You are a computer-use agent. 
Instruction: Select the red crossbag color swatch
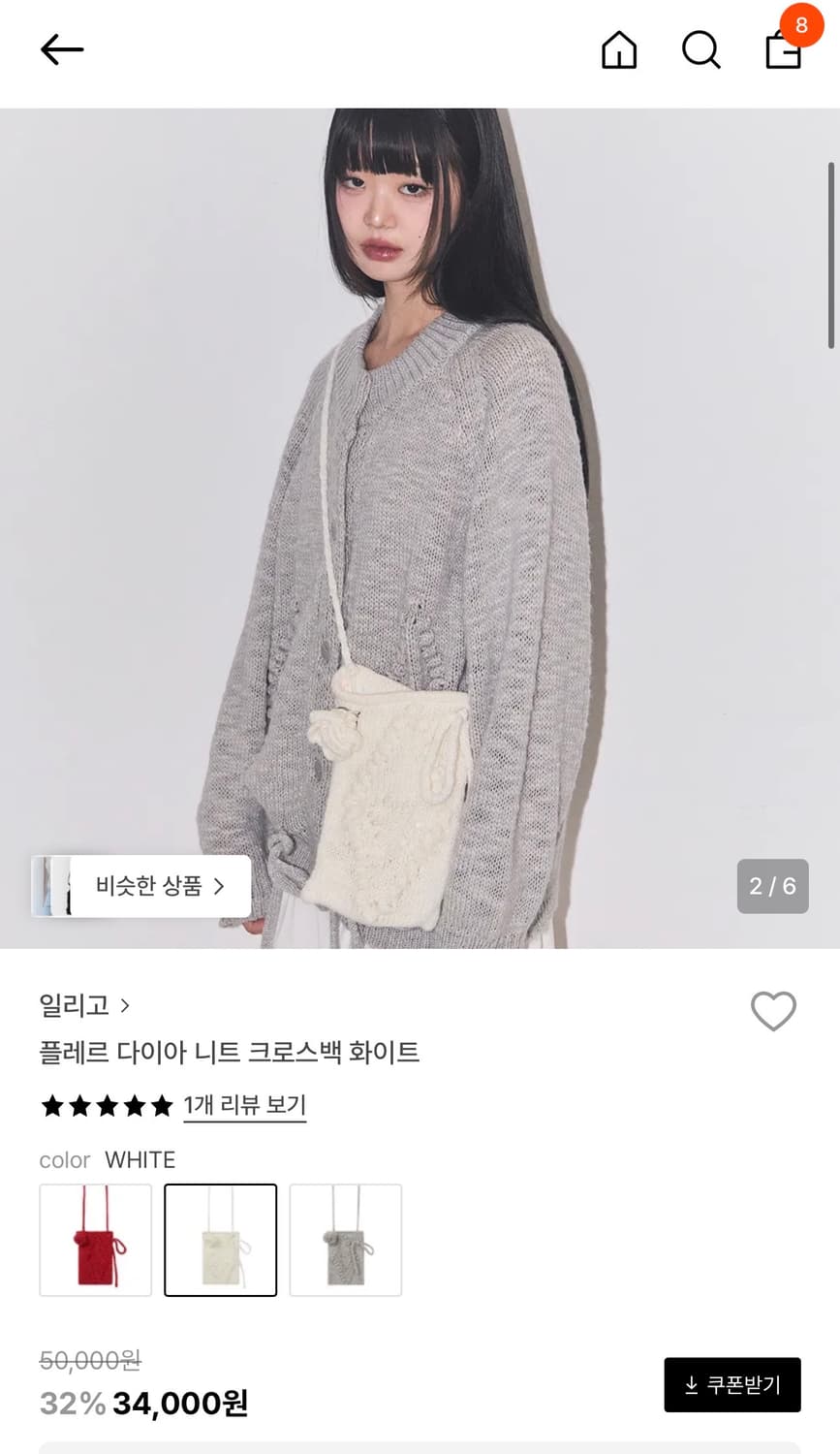click(95, 1240)
